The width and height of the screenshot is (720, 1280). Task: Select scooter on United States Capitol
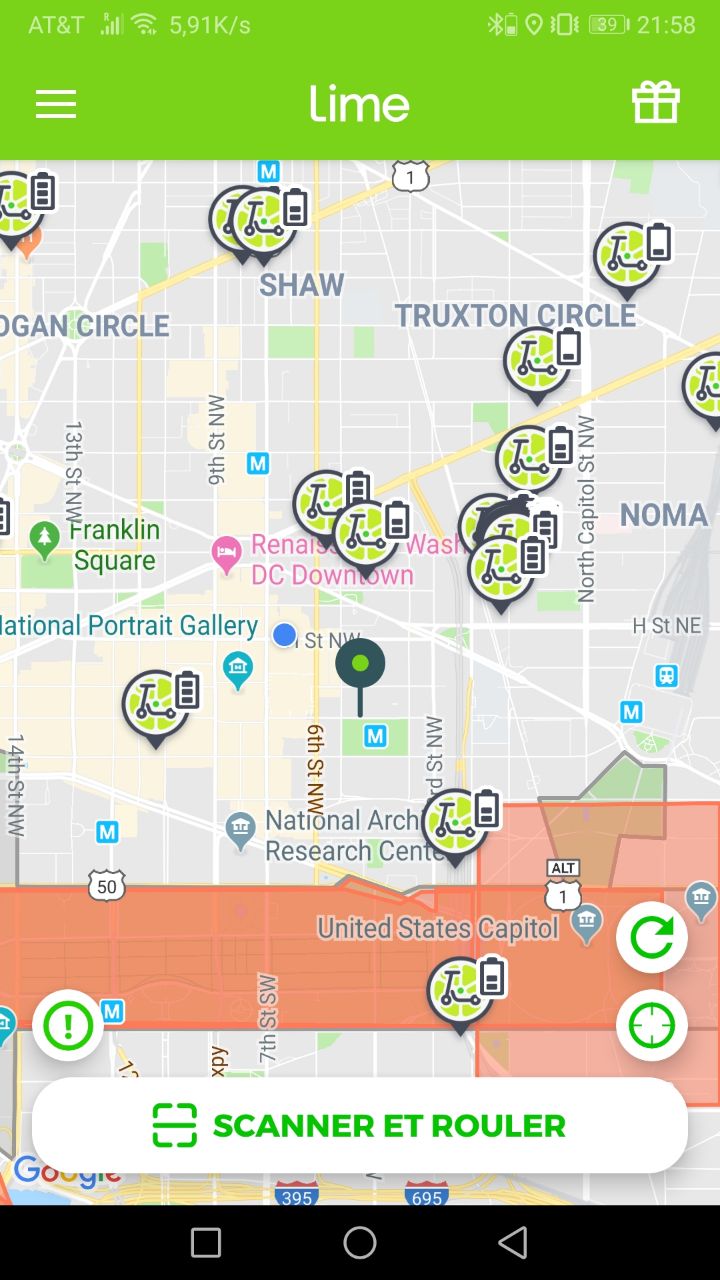click(460, 990)
